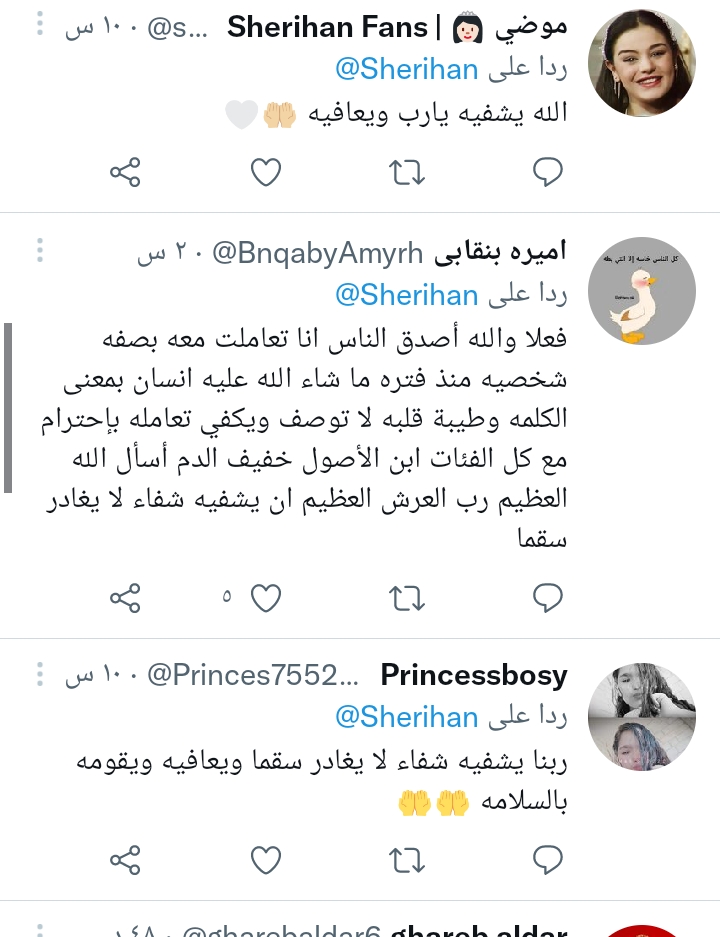This screenshot has width=720, height=937.
Task: Open @Sherihan mention in Princessbosy's reply
Action: tap(406, 717)
